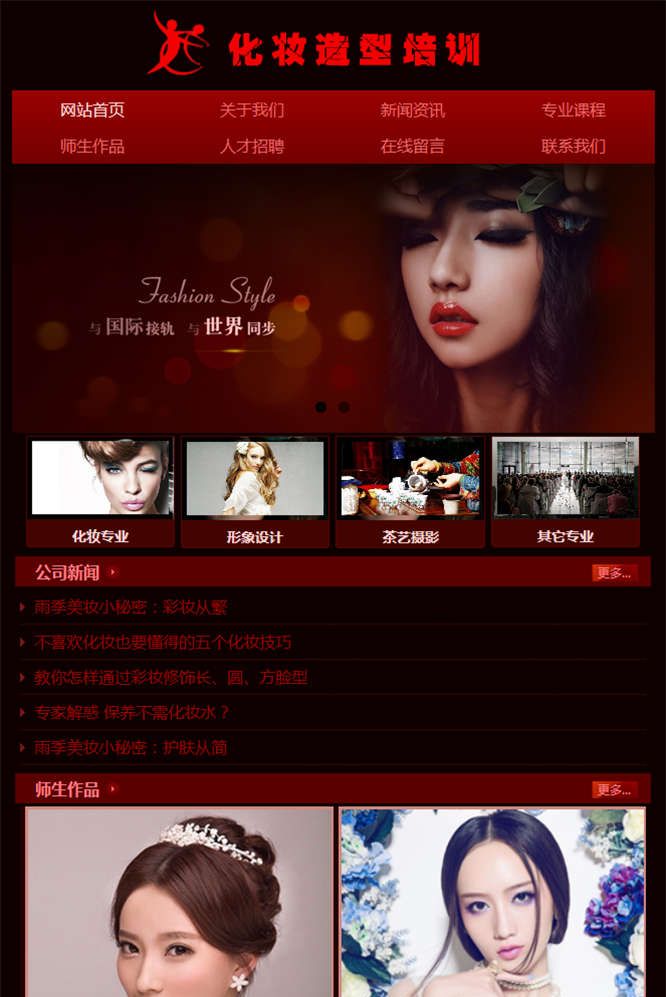Open the 其它专业 category card
The width and height of the screenshot is (666, 997).
(x=565, y=491)
